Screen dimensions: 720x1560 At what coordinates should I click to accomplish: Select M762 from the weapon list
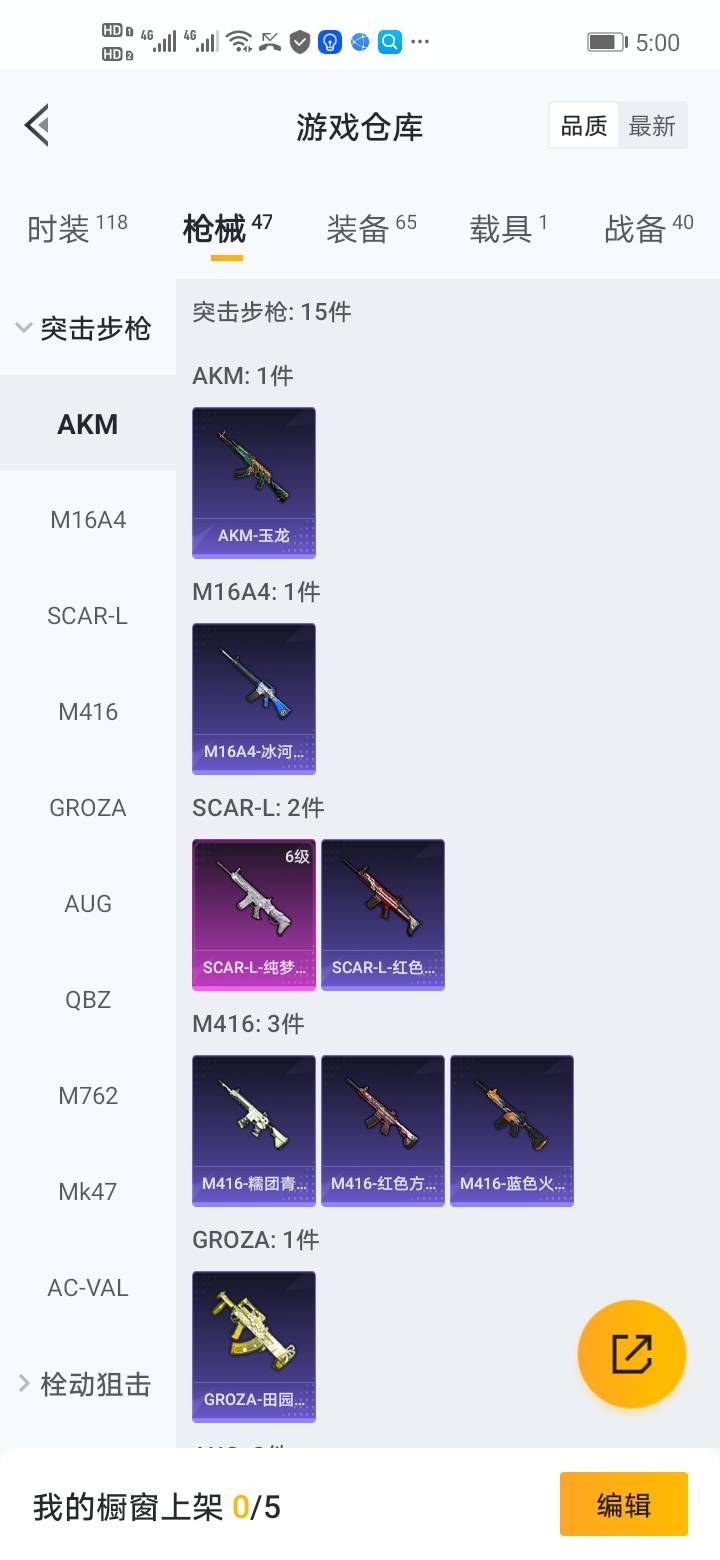pyautogui.click(x=88, y=1096)
